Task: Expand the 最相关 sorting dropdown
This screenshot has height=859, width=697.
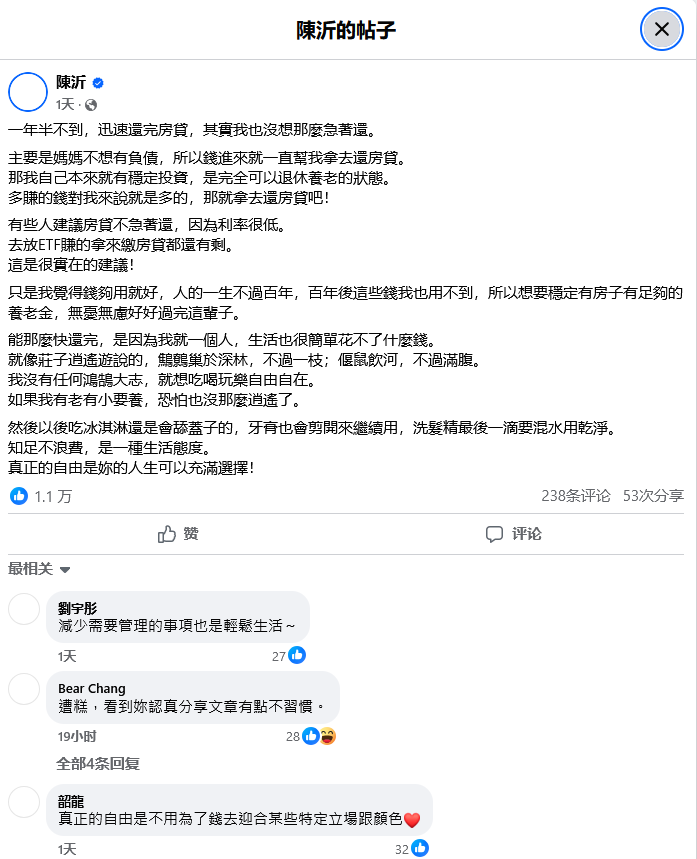Action: 40,569
